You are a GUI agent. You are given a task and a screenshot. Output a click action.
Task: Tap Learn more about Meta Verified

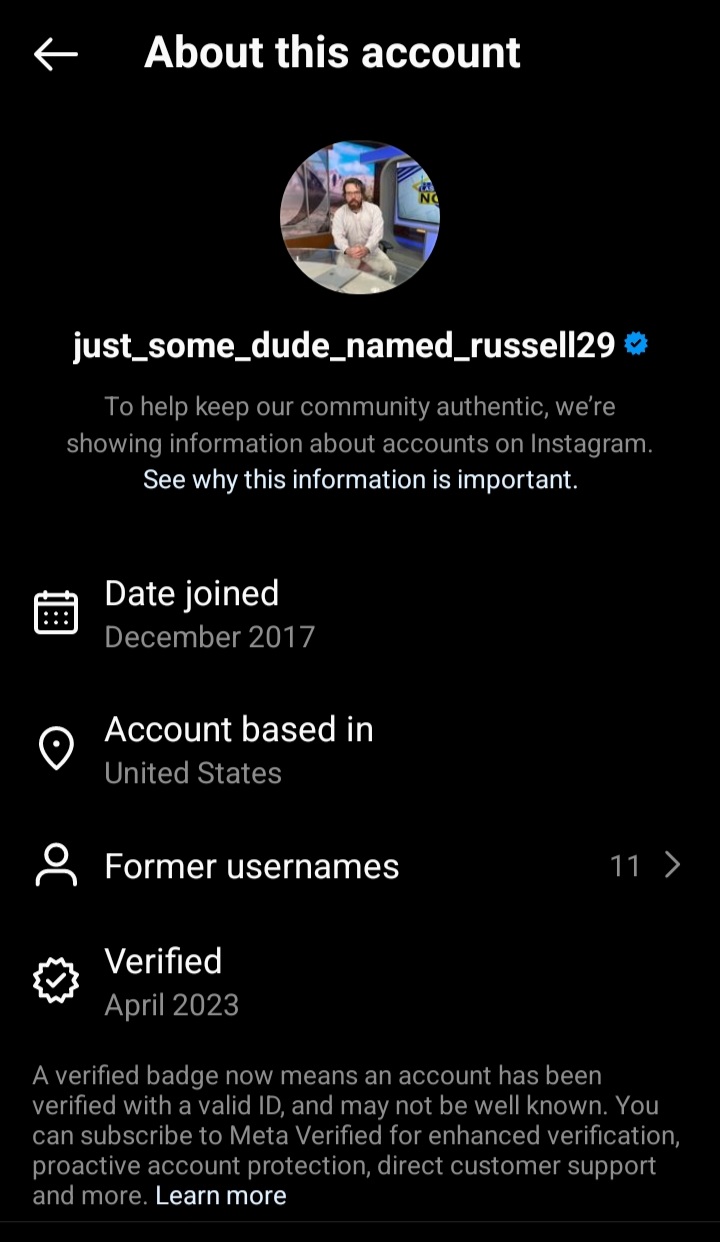pos(221,1195)
